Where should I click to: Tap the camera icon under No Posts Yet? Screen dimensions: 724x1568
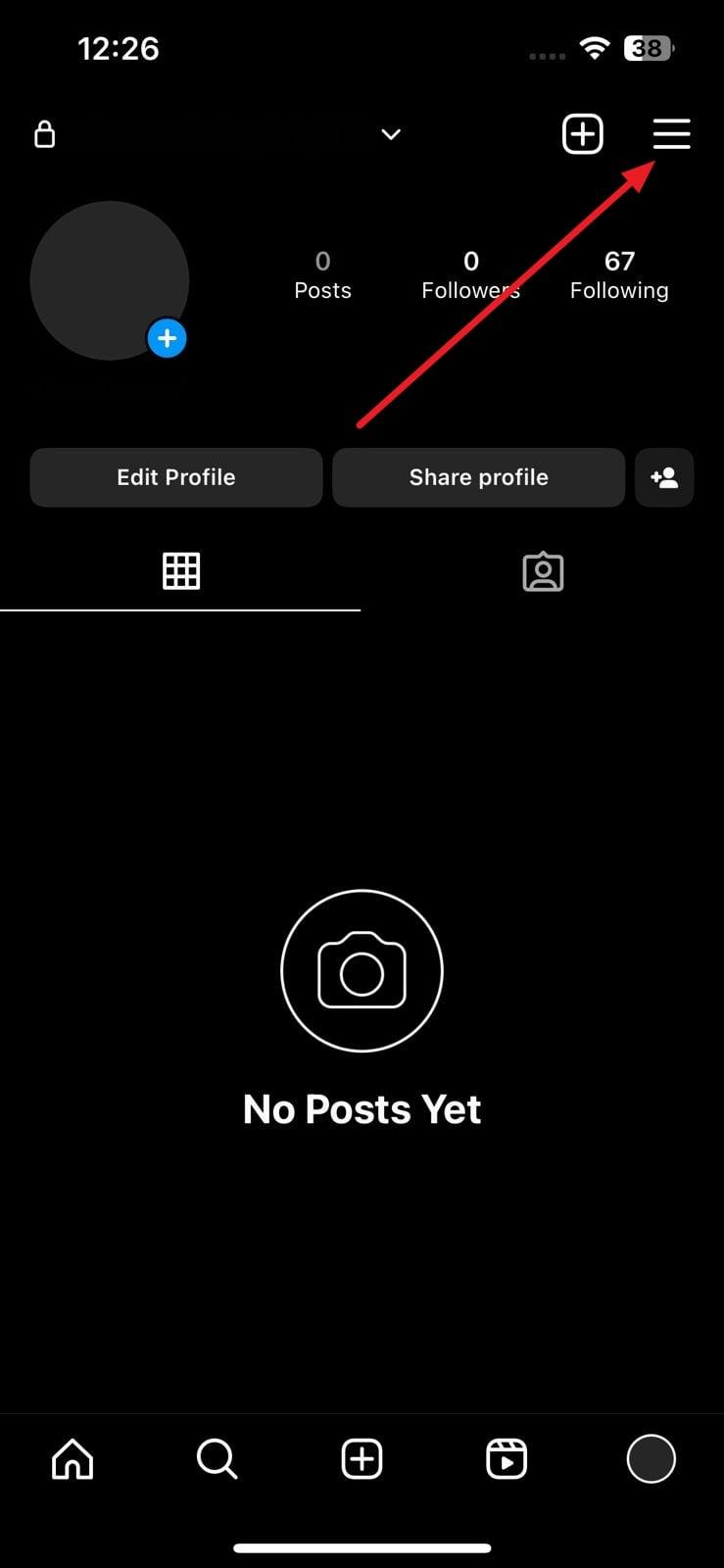tap(362, 970)
